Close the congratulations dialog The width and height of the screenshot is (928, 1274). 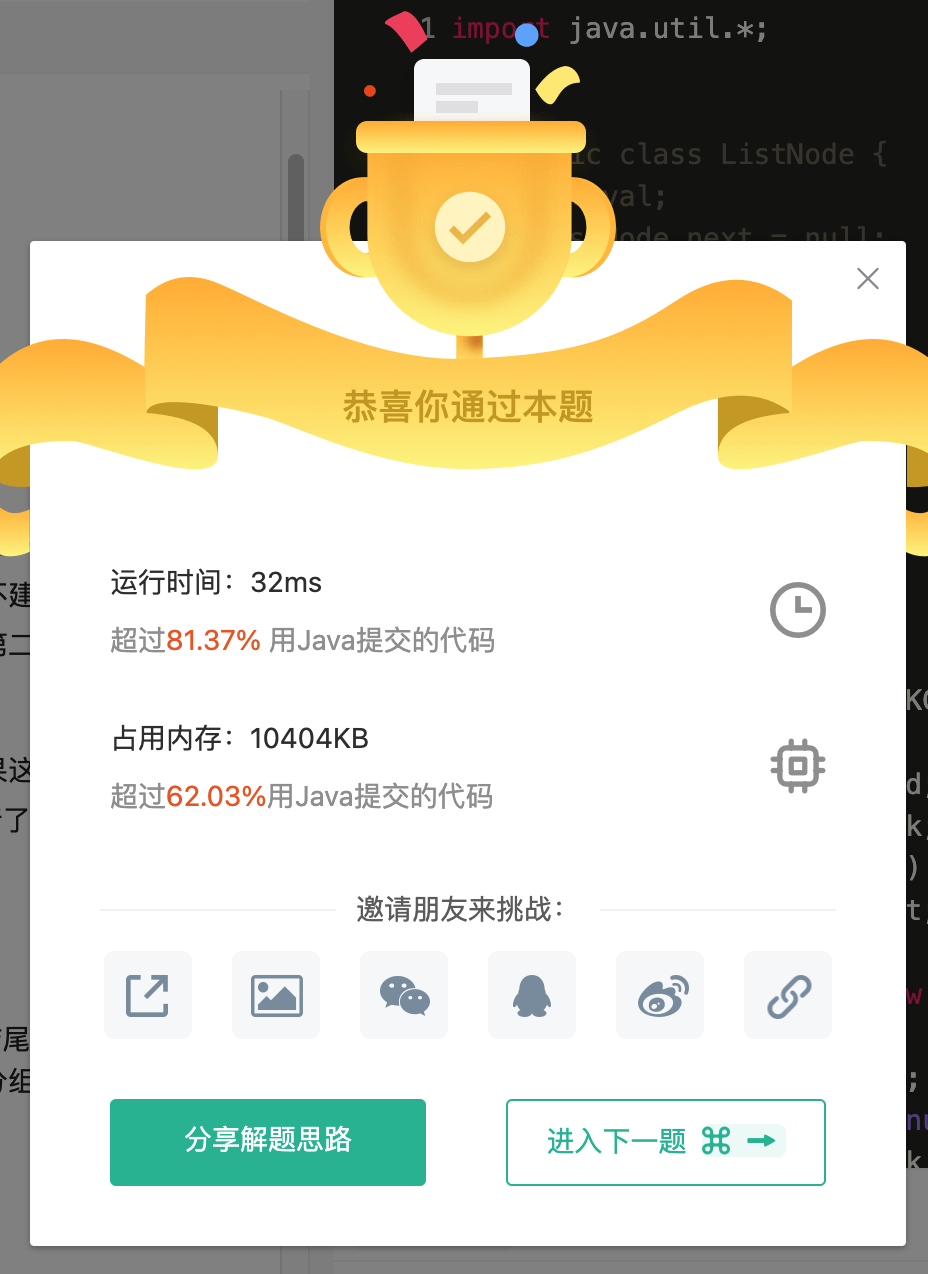tap(867, 279)
